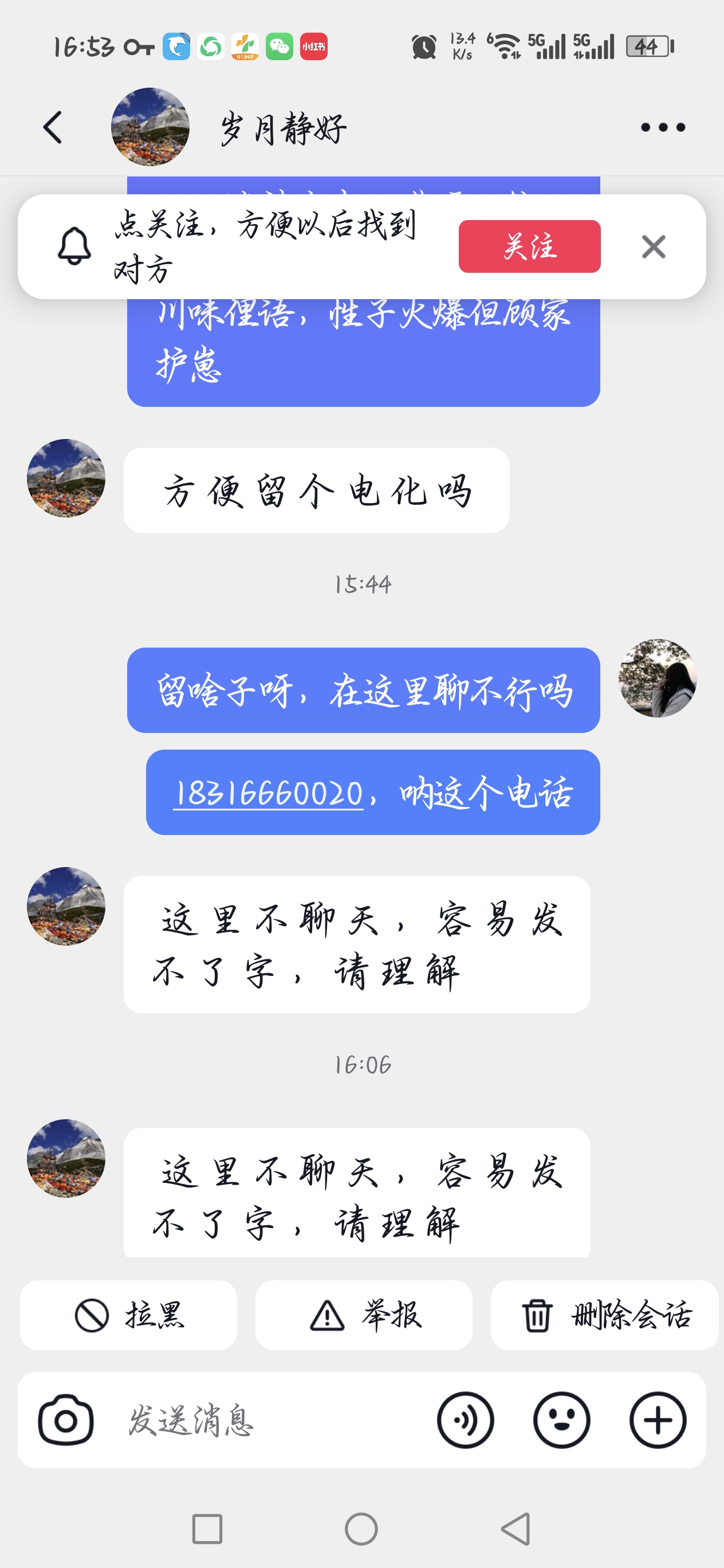Open the plus attachments menu

[657, 1420]
